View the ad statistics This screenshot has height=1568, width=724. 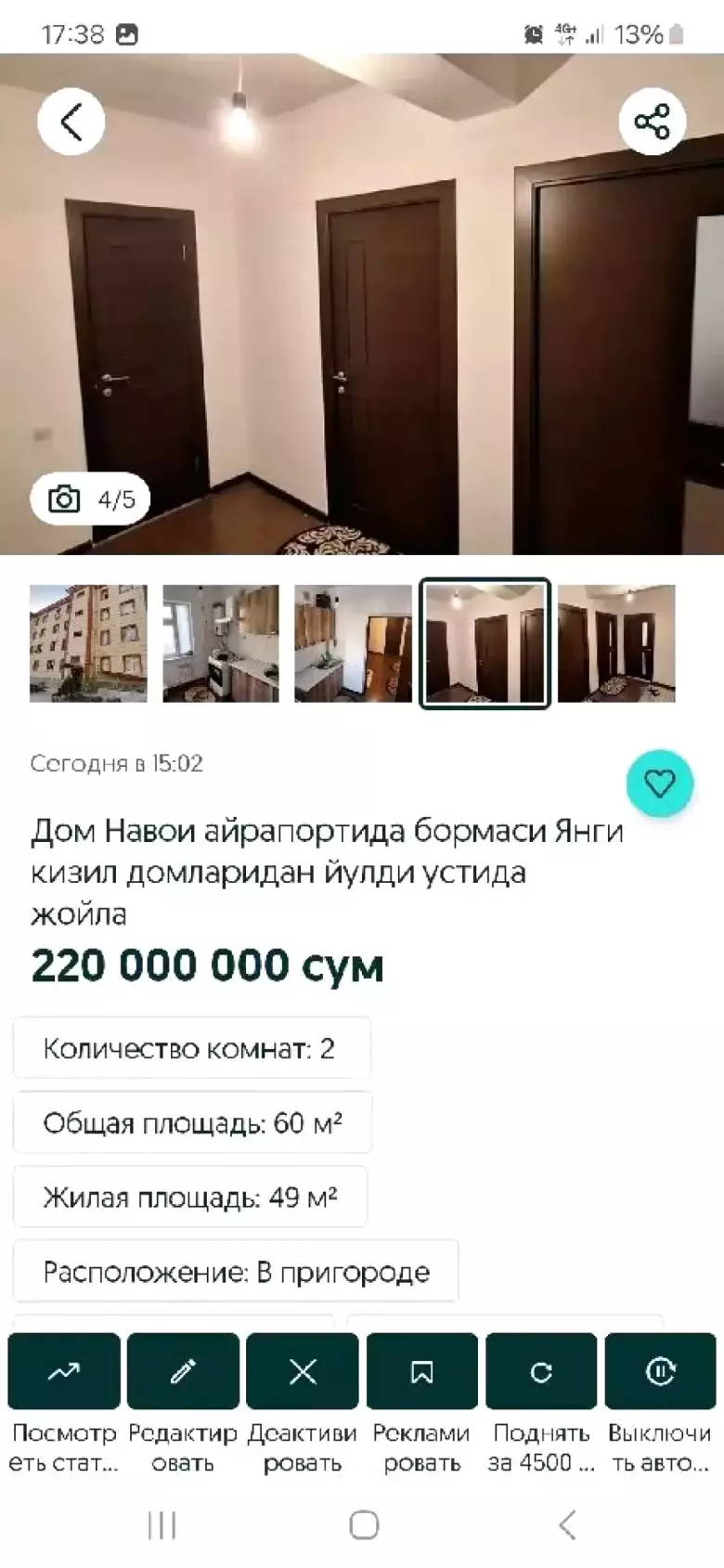(64, 1371)
